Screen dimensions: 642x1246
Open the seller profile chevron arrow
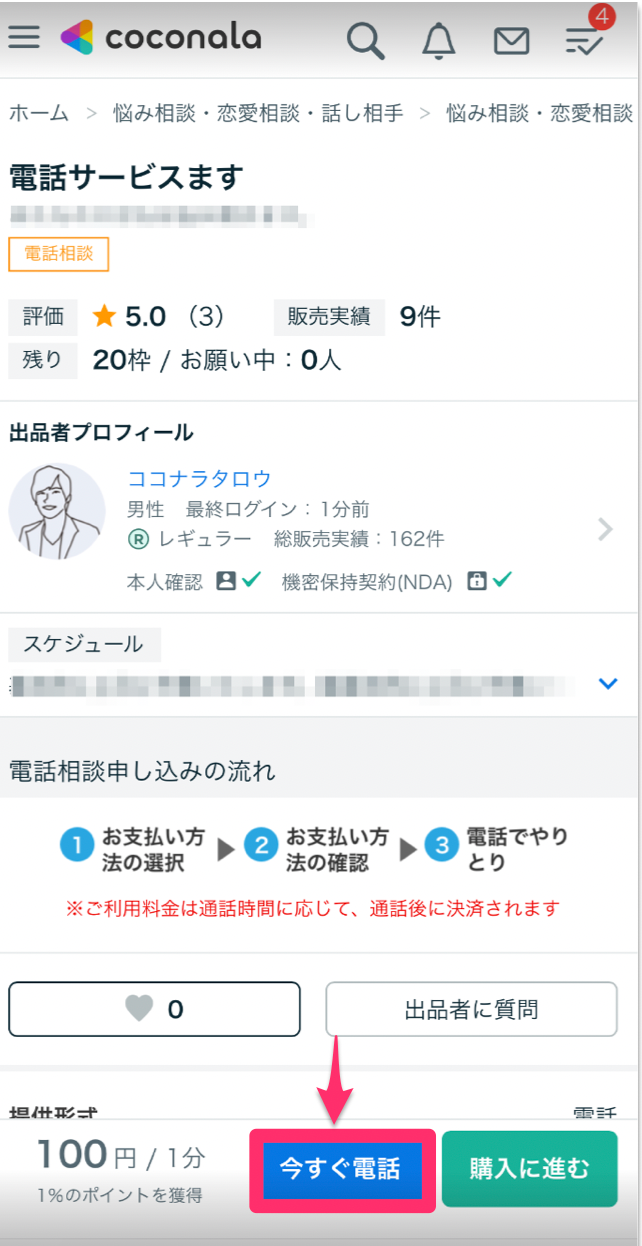(605, 529)
